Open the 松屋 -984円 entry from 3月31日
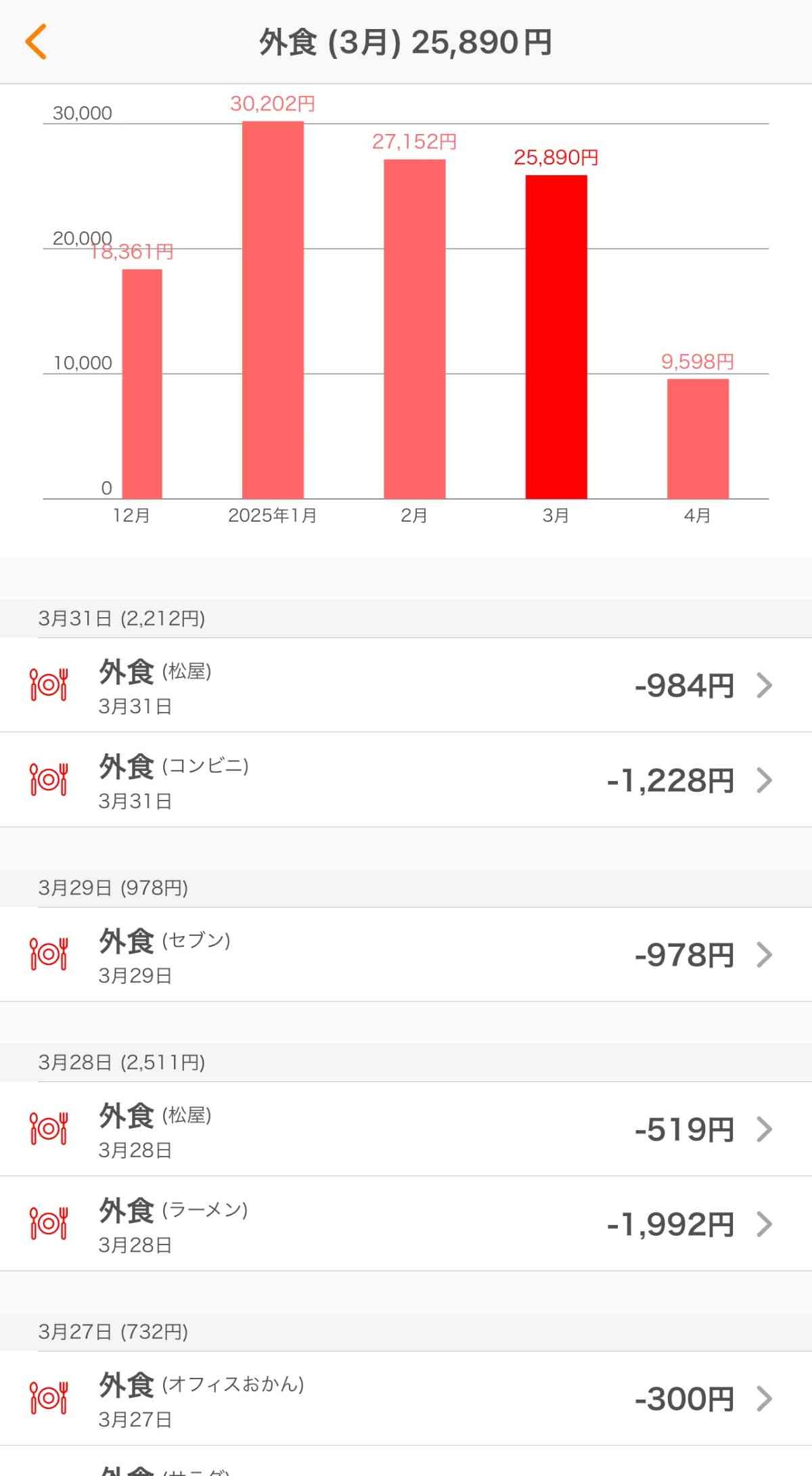This screenshot has width=812, height=1476. tap(406, 685)
